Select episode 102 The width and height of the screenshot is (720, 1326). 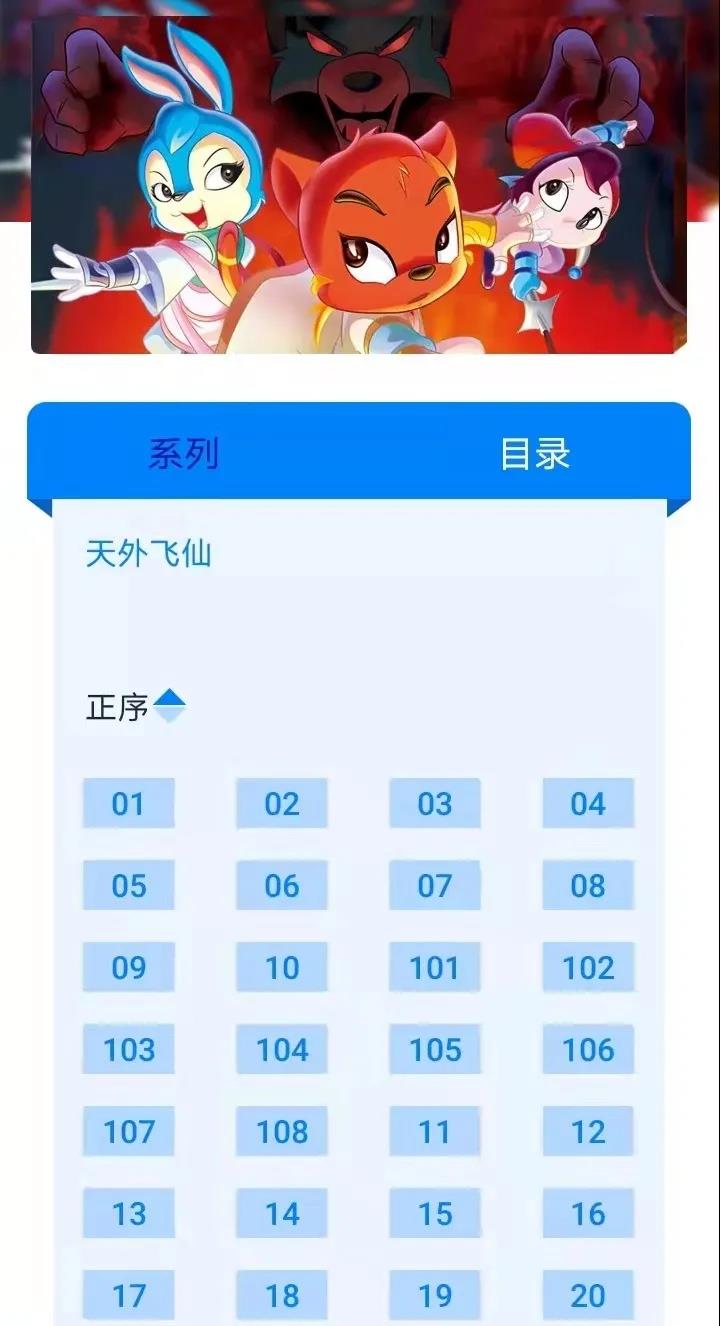(588, 968)
